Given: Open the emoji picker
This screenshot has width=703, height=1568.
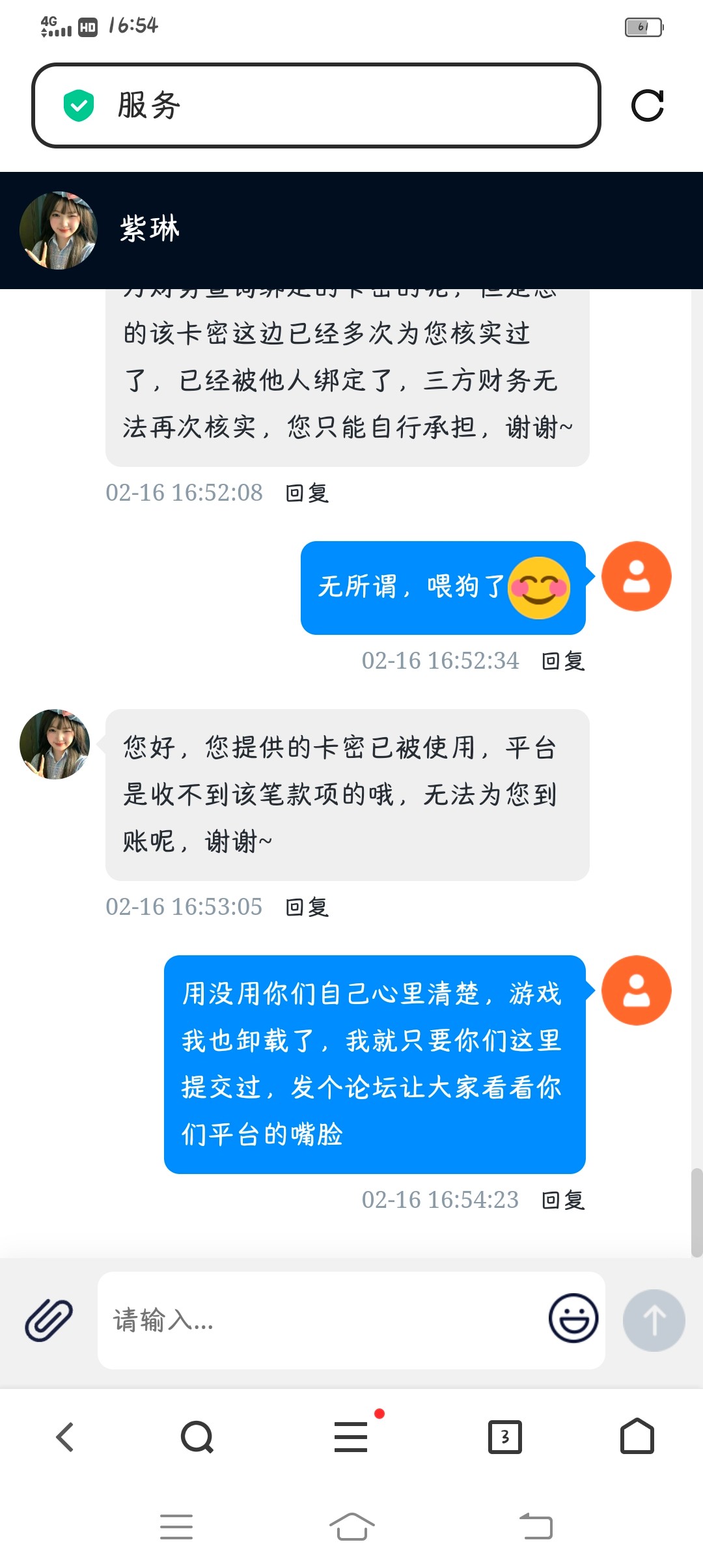Looking at the screenshot, I should [x=573, y=1318].
